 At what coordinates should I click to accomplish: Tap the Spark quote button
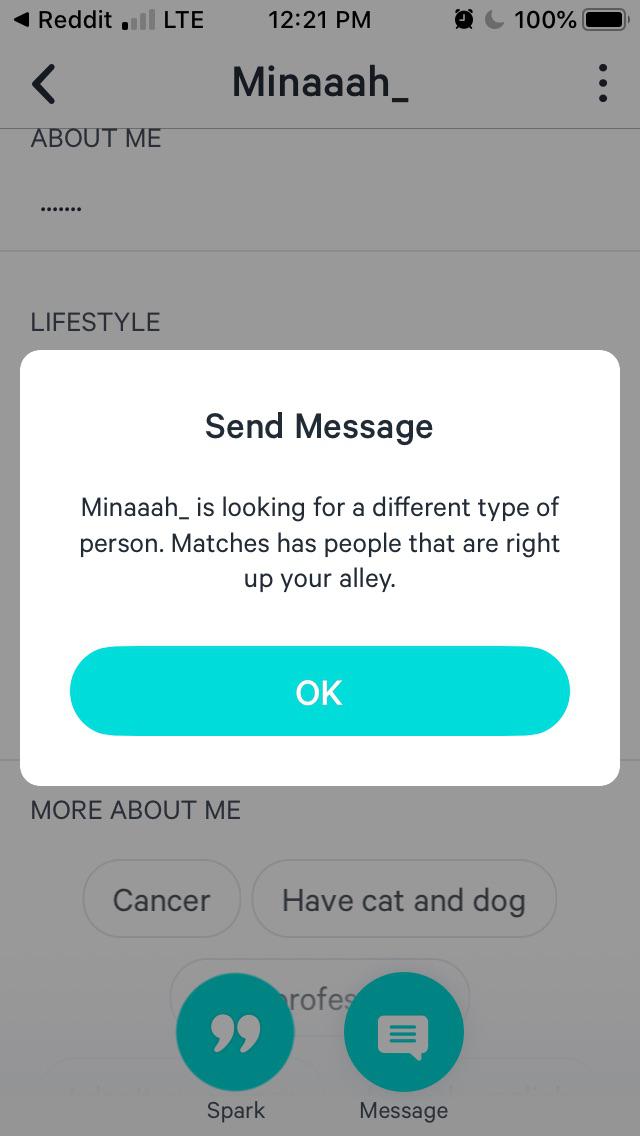[235, 1033]
